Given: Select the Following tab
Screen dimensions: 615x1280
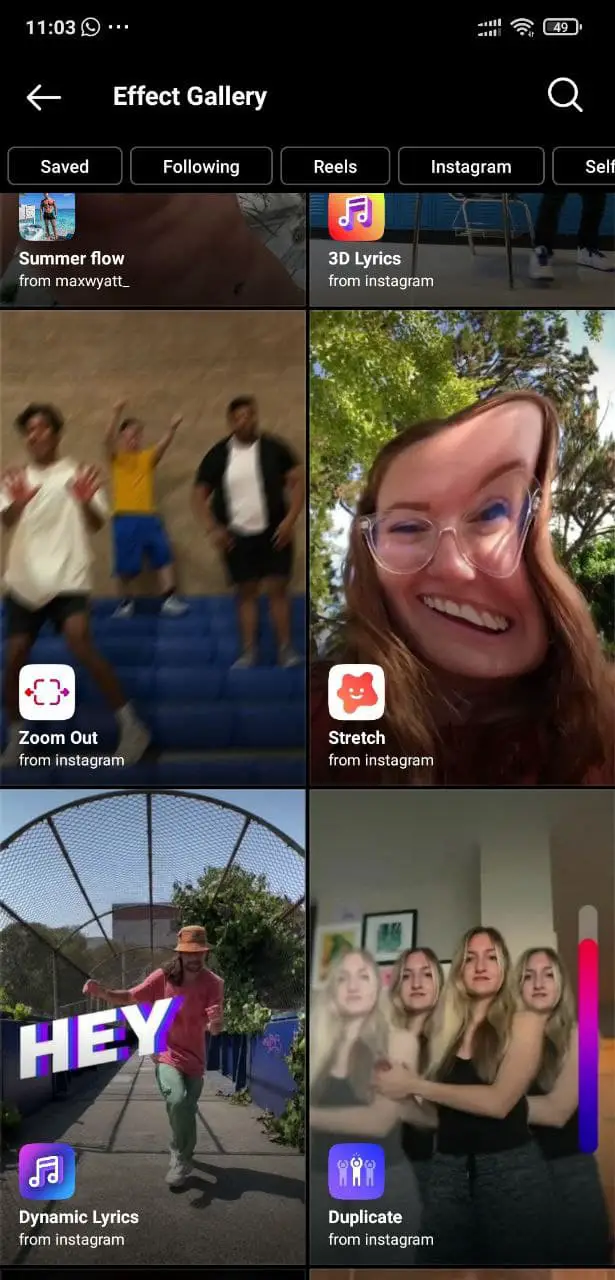Looking at the screenshot, I should click(x=201, y=166).
